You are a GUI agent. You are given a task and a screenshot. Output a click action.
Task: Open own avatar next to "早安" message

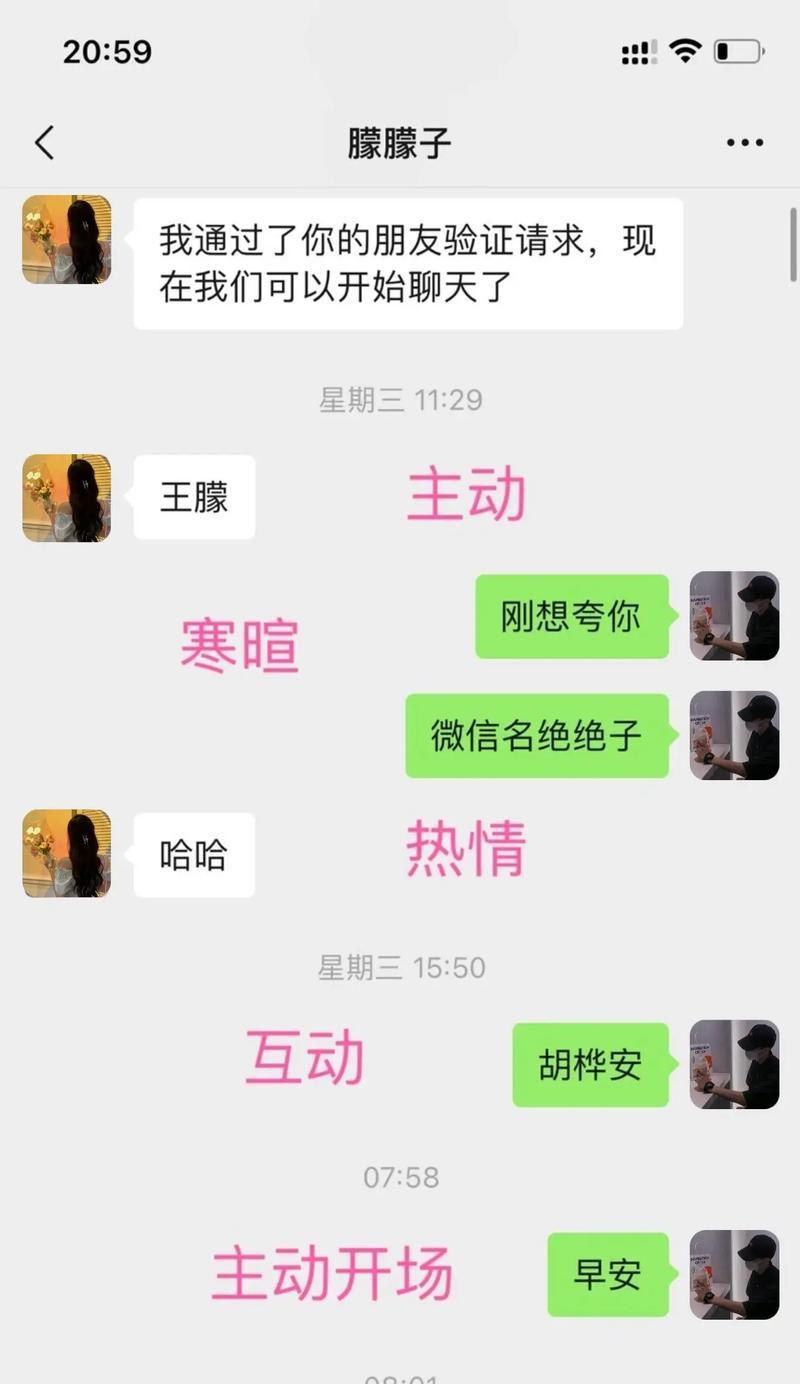point(734,1274)
